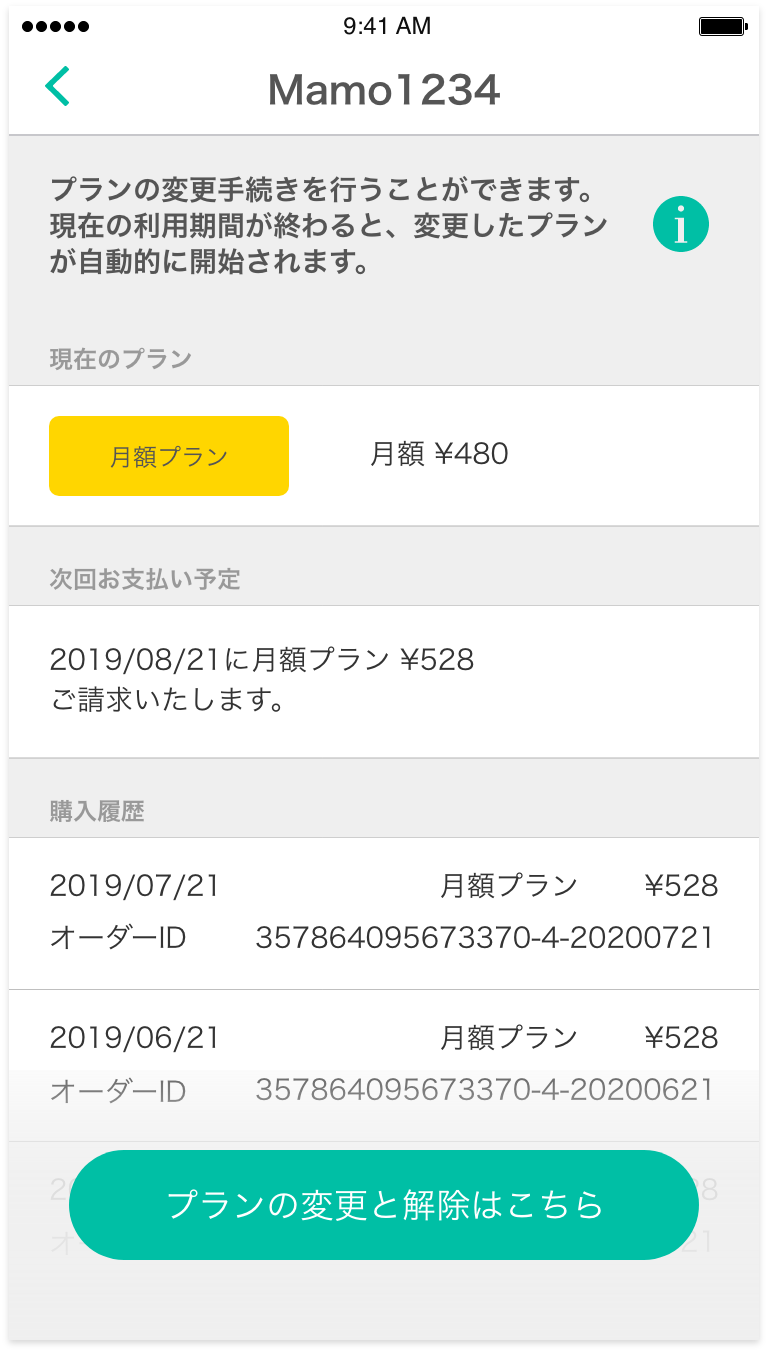Go back using the green arrow
This screenshot has height=1352, width=768.
58,87
